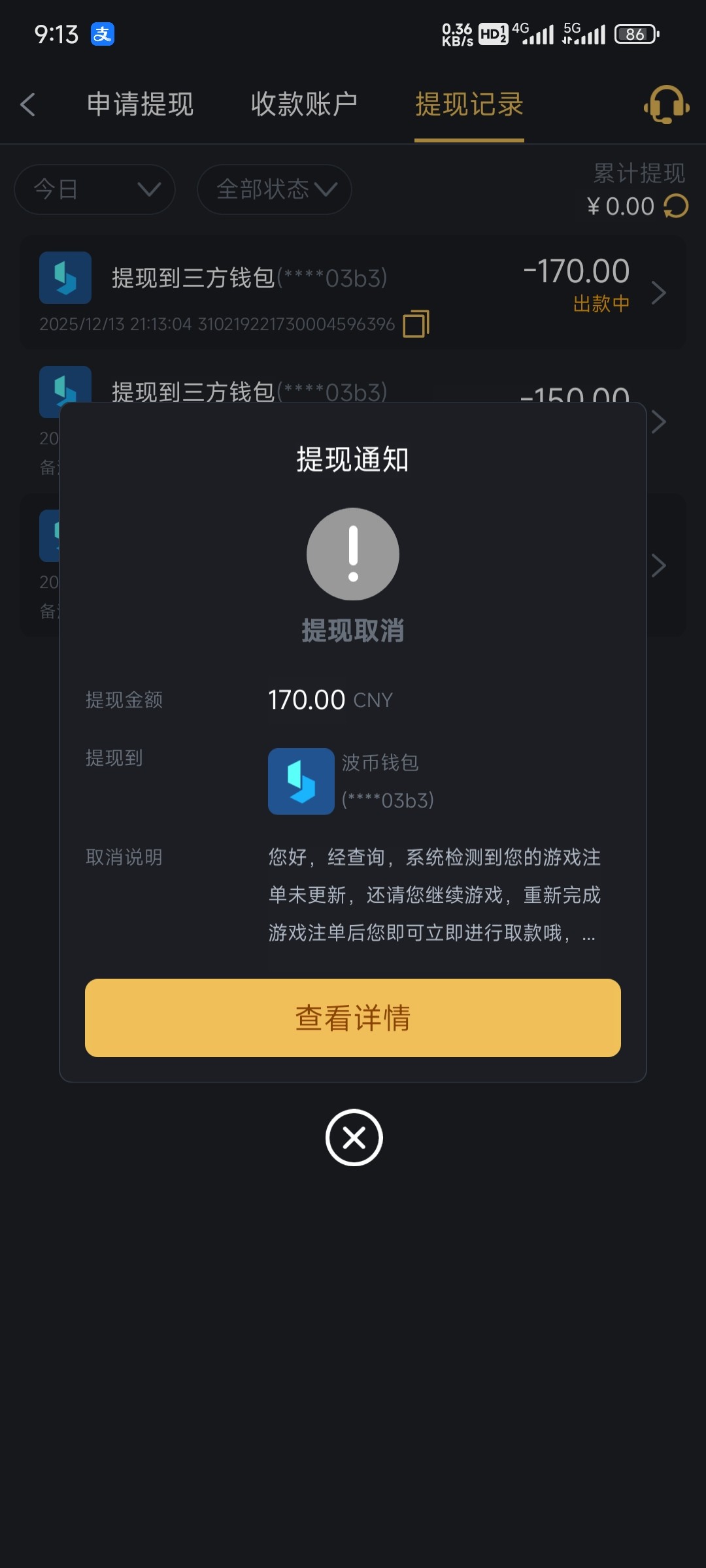Viewport: 706px width, 1568px height.
Task: Click the 波币钱包 wallet icon in dialog
Action: coord(301,782)
